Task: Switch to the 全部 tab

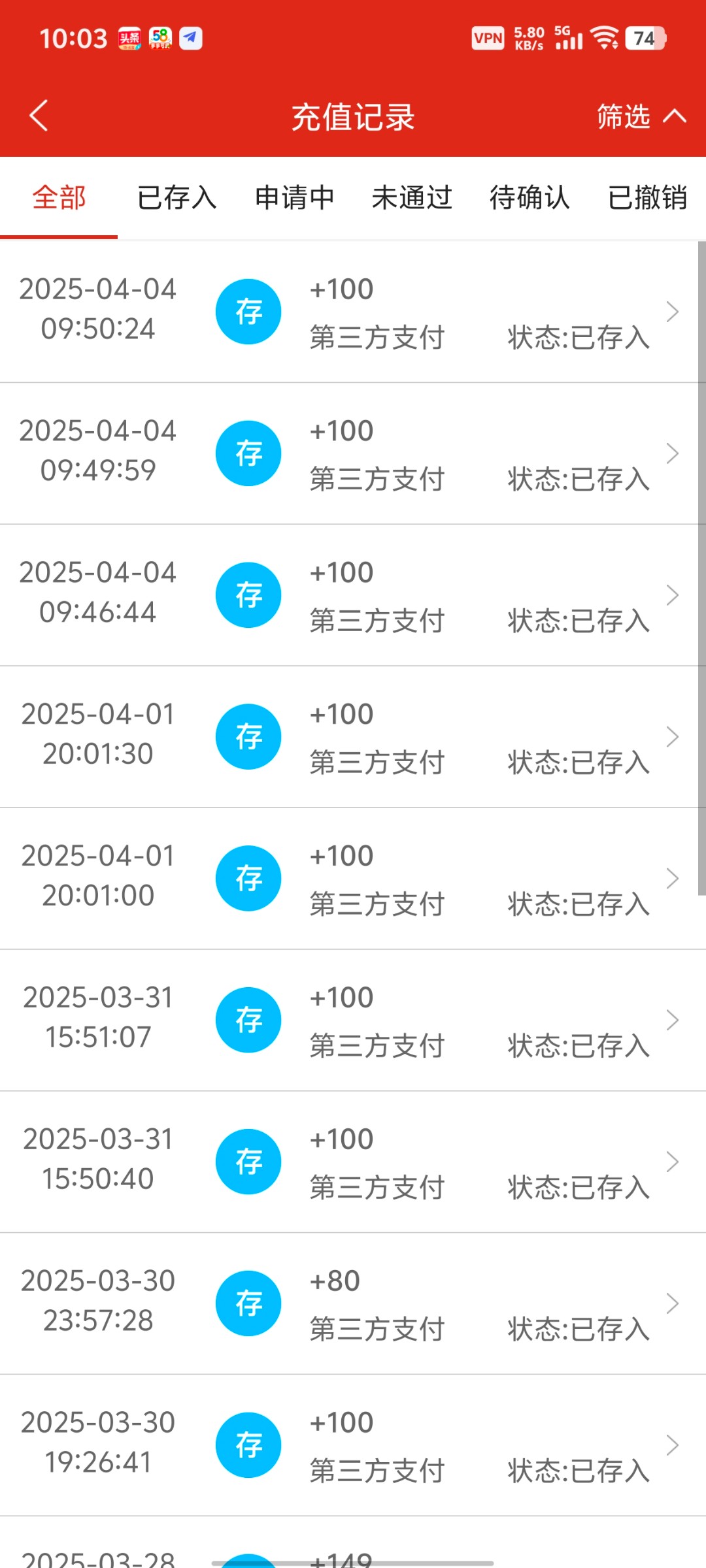Action: pyautogui.click(x=59, y=197)
